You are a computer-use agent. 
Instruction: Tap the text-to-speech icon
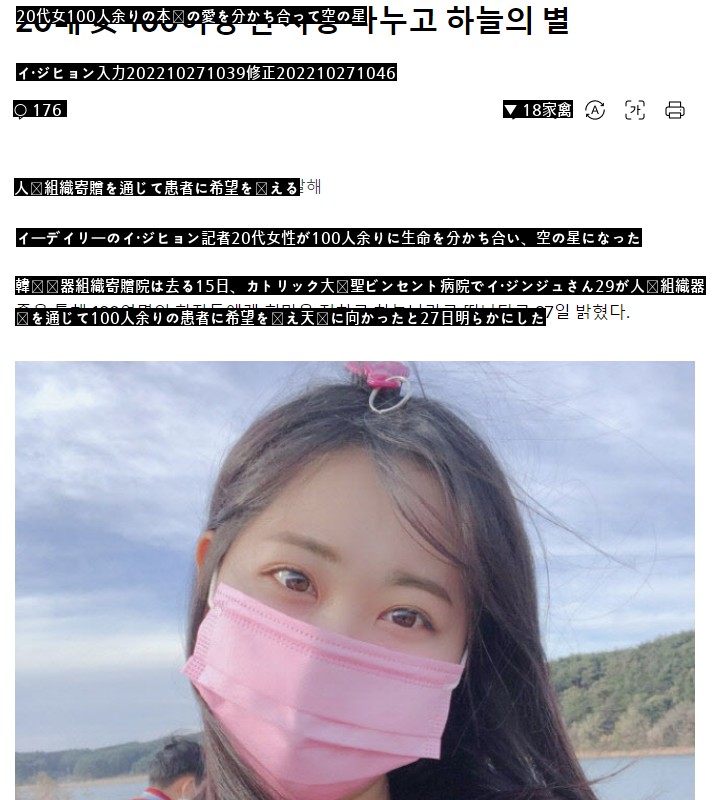[595, 110]
